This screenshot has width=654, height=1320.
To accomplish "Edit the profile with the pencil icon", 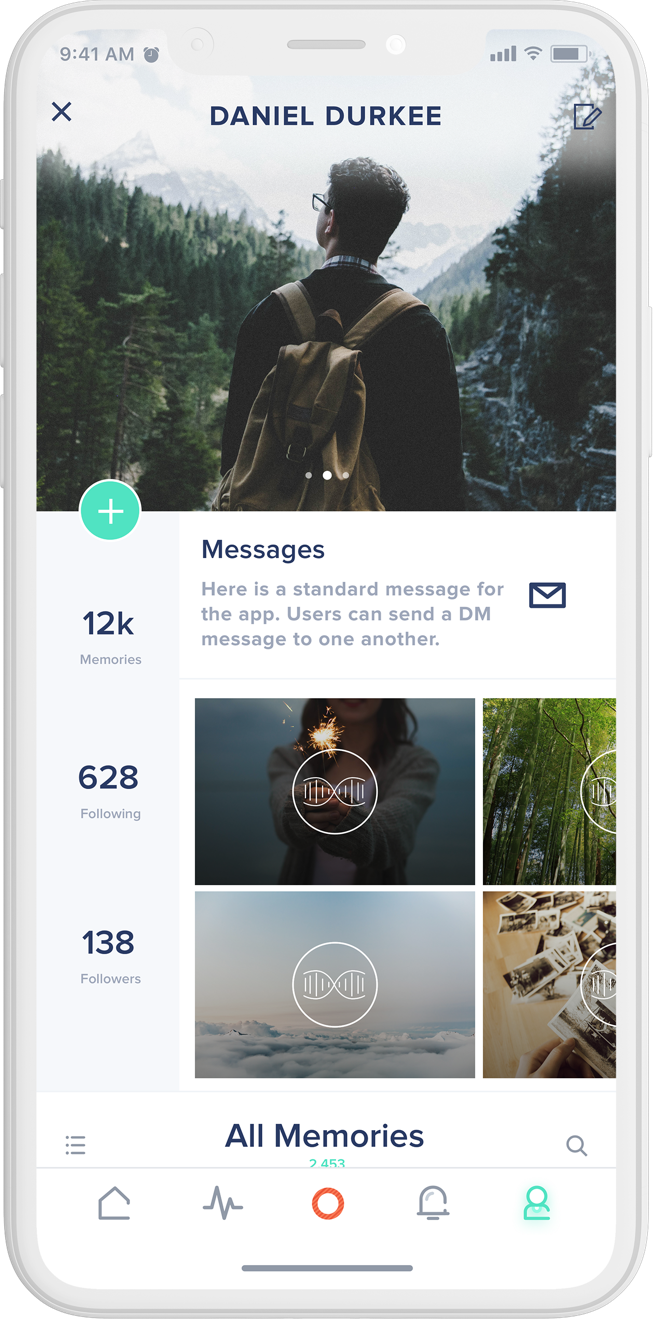I will [587, 117].
